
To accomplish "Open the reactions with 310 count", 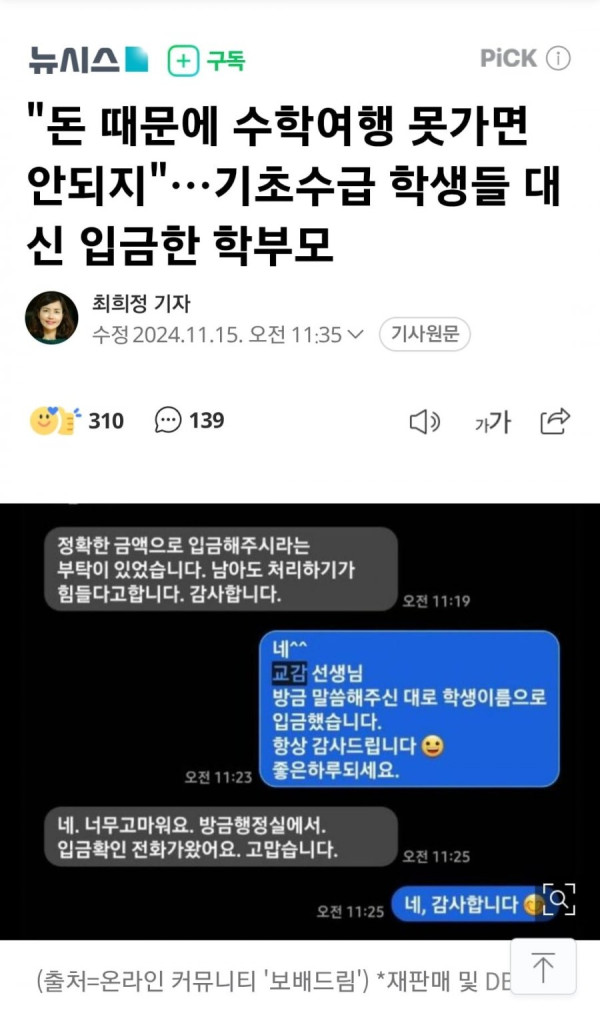I will pyautogui.click(x=77, y=421).
